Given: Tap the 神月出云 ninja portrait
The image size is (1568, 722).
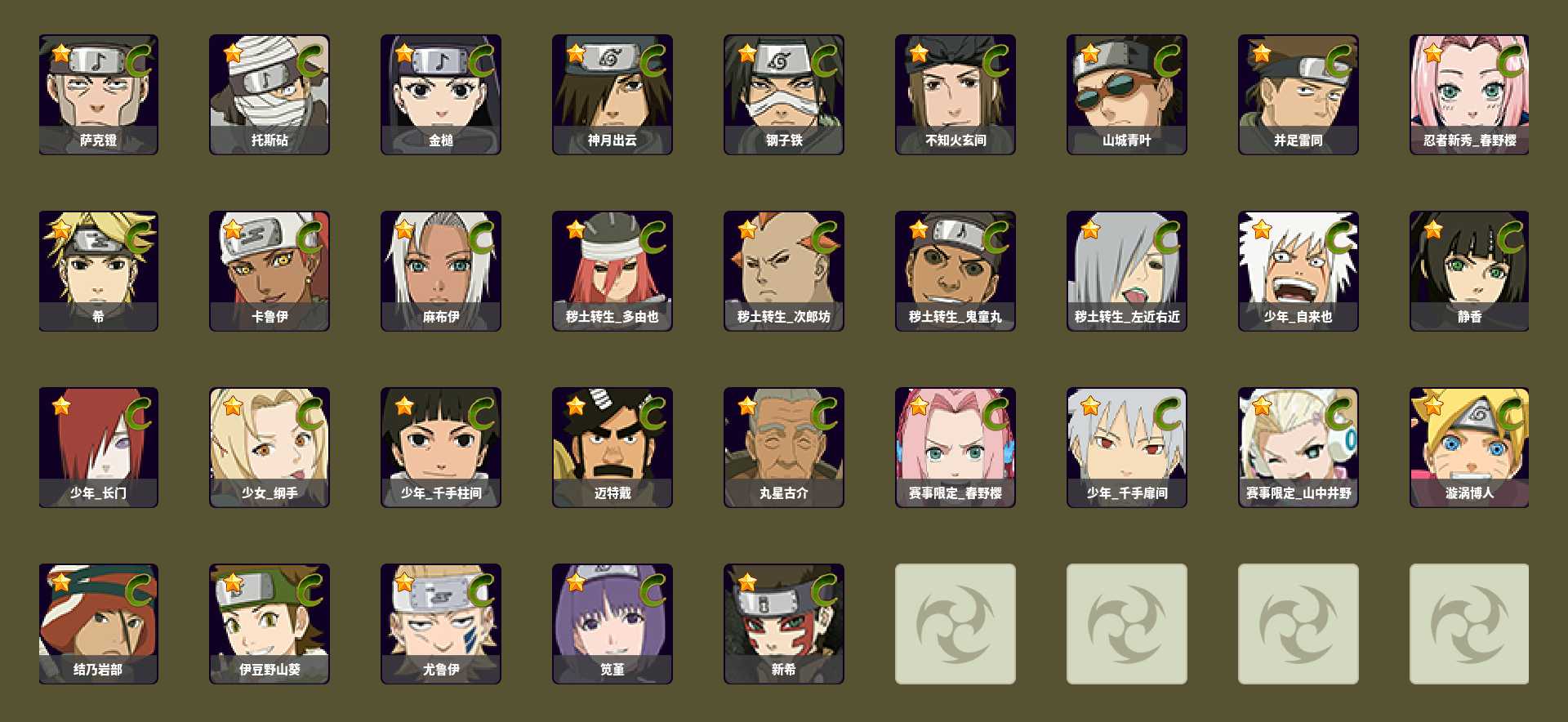Looking at the screenshot, I should 612,94.
